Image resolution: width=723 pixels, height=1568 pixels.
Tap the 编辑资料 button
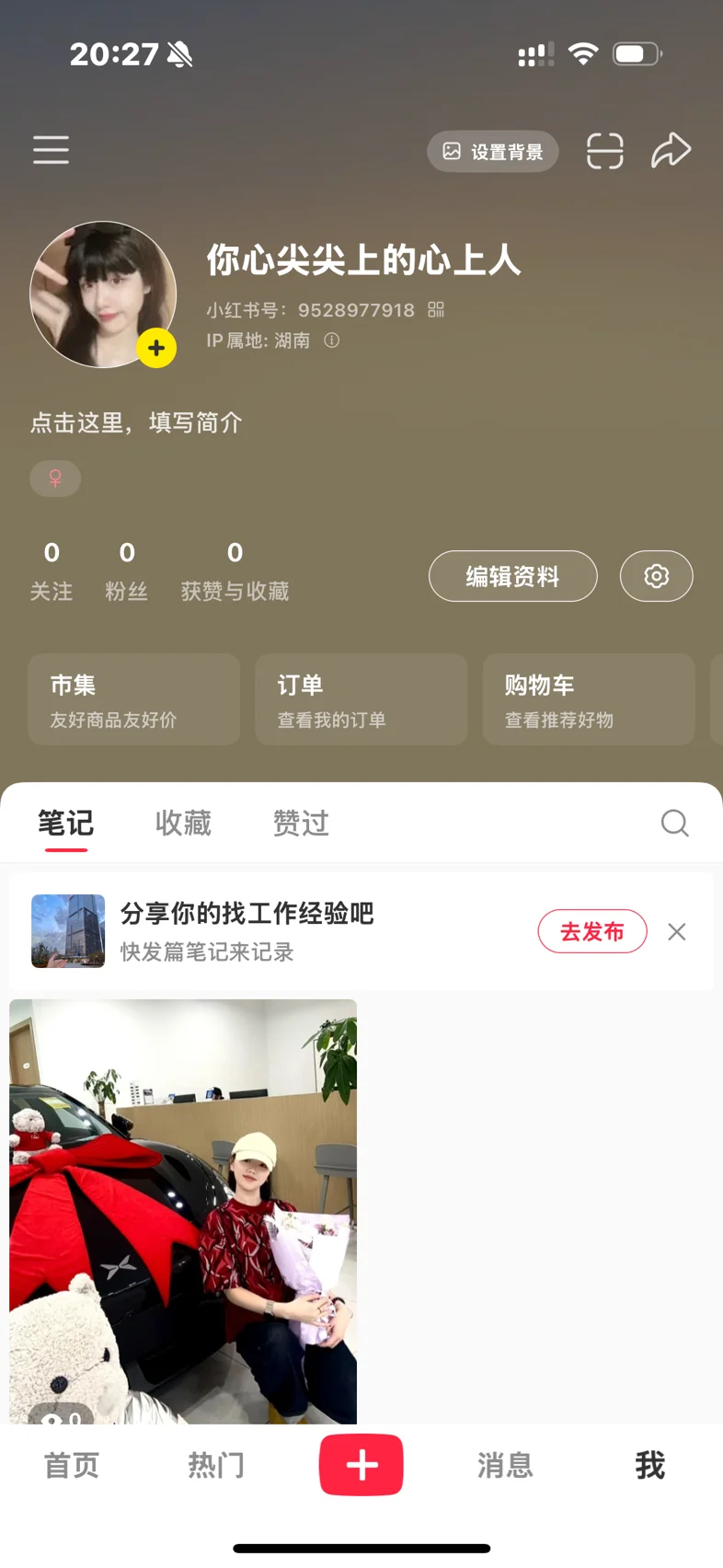[x=513, y=576]
